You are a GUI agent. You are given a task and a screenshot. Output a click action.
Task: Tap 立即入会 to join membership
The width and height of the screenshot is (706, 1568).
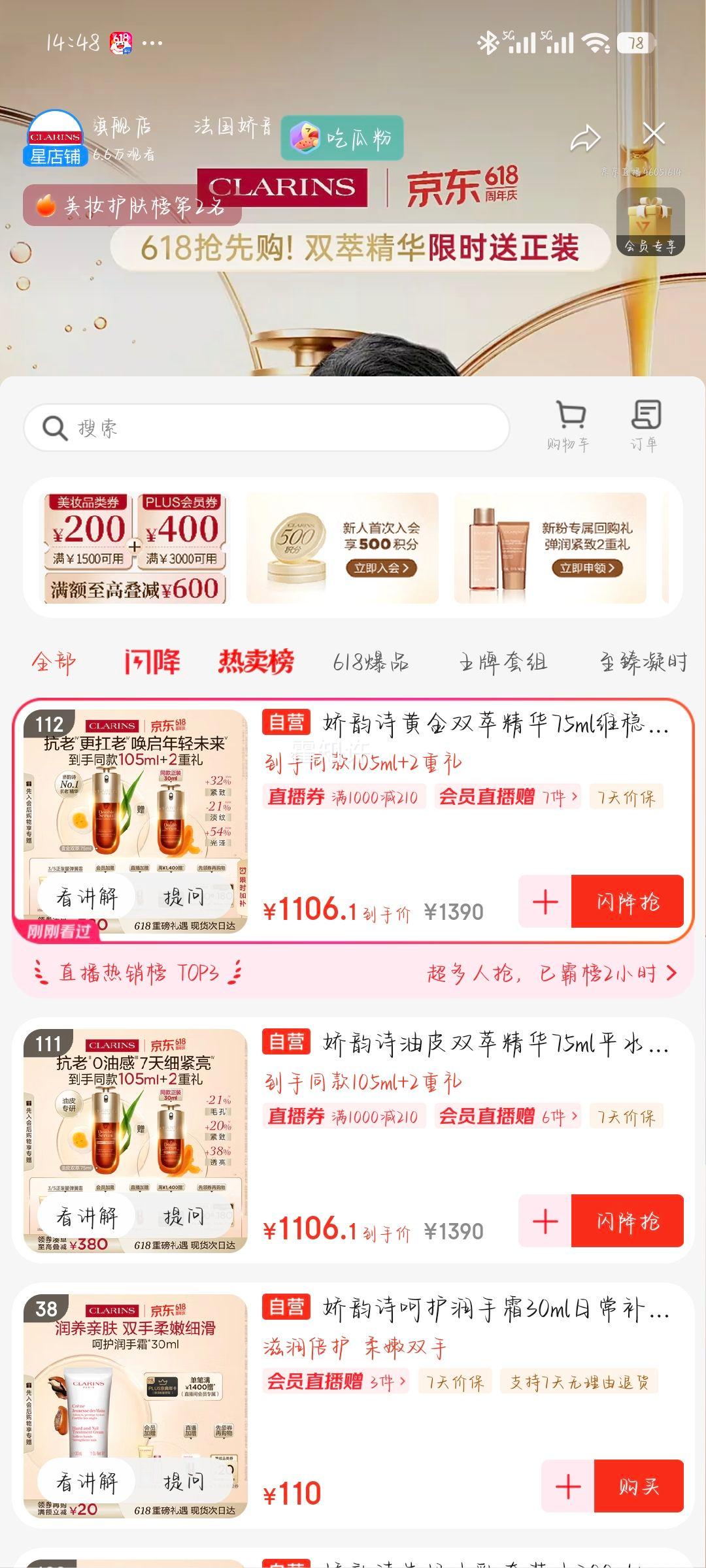381,568
